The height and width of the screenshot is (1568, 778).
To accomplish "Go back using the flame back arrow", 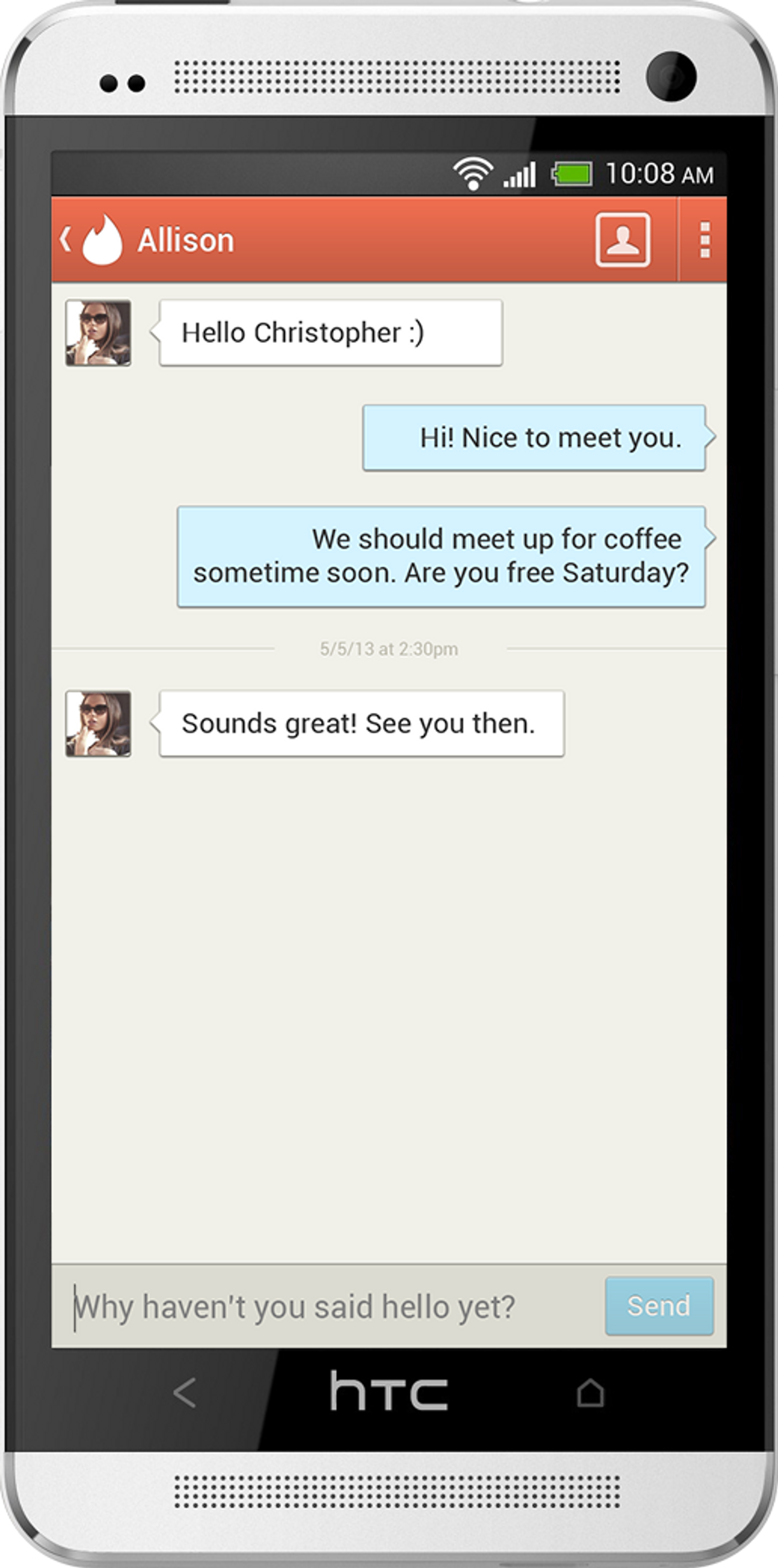I will [x=91, y=240].
